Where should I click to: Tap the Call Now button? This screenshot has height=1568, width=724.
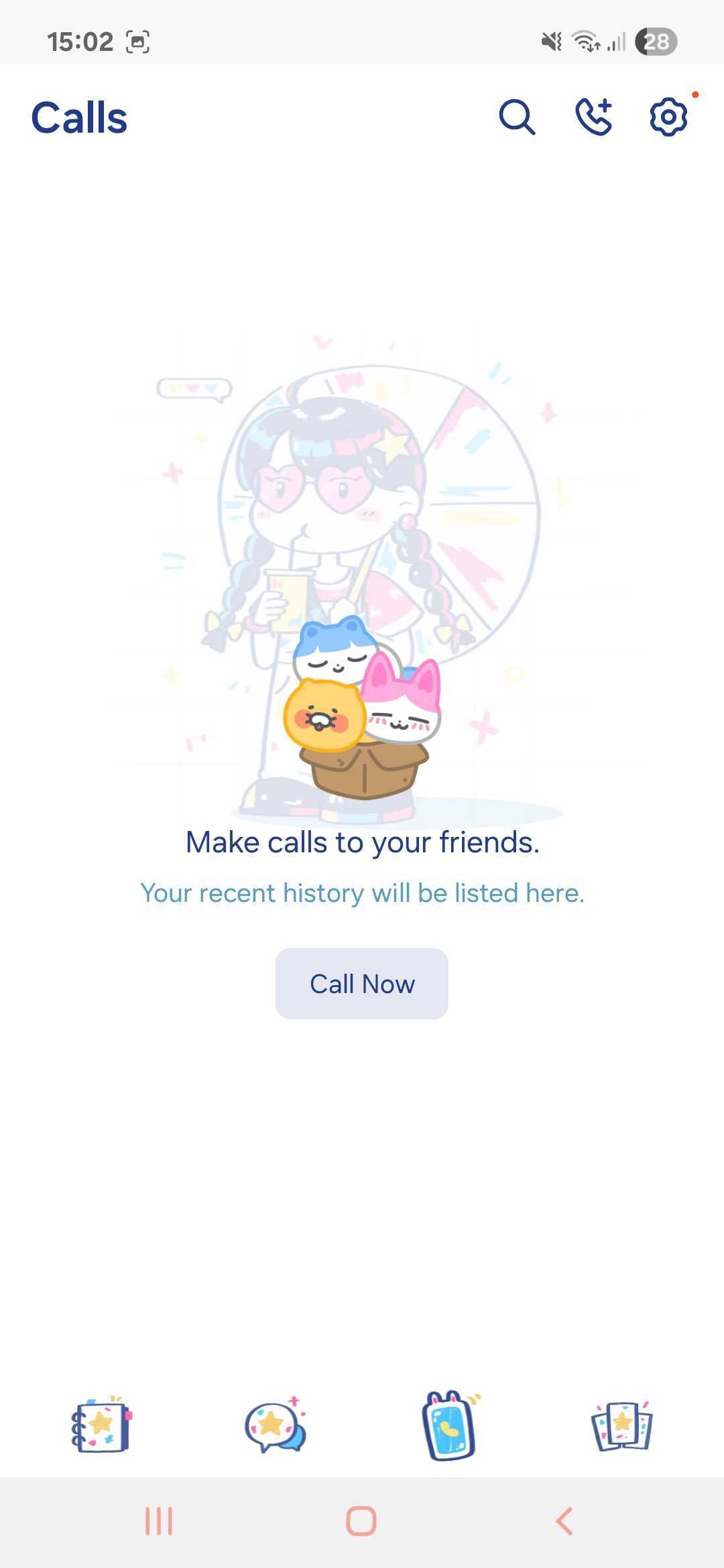(x=362, y=984)
